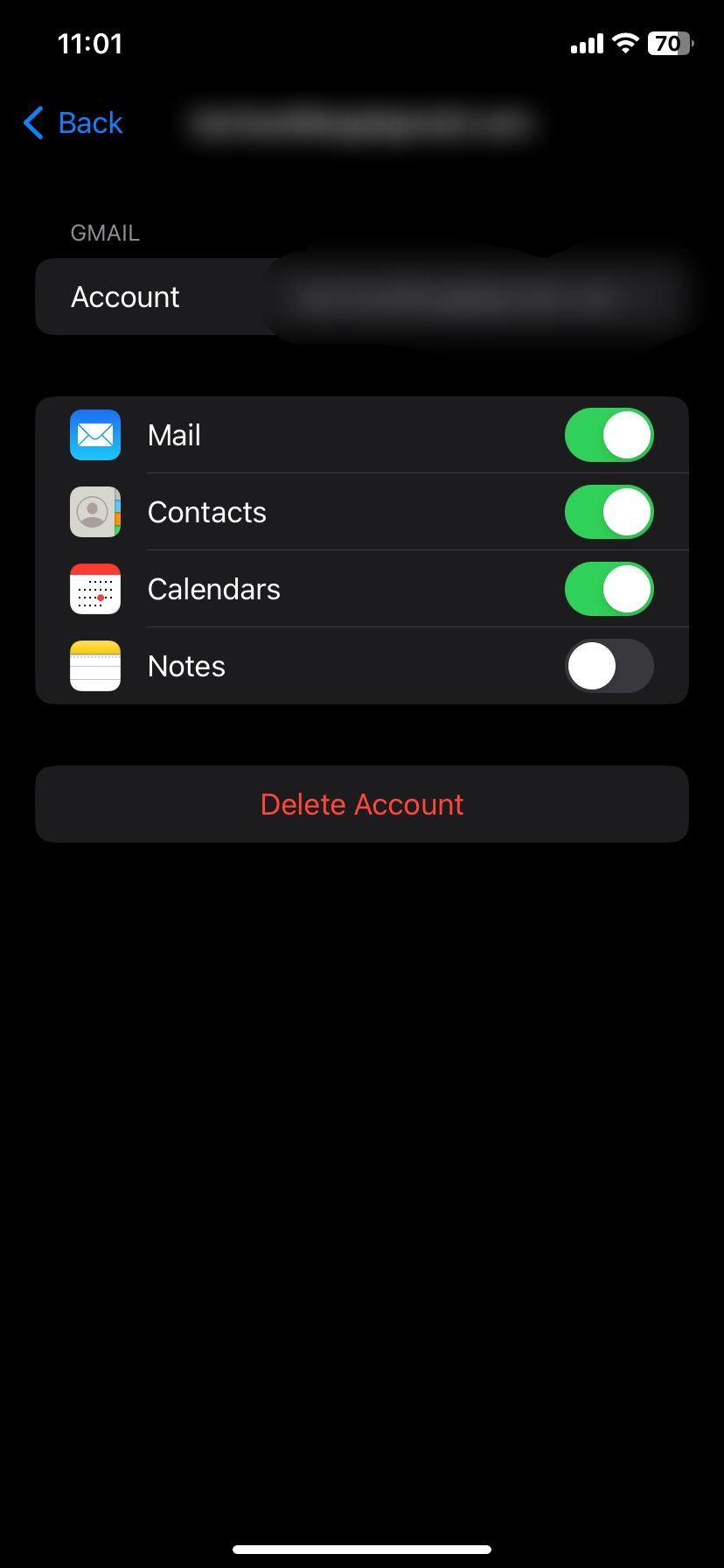The width and height of the screenshot is (724, 1568).
Task: Enable Notes syncing
Action: [x=609, y=666]
